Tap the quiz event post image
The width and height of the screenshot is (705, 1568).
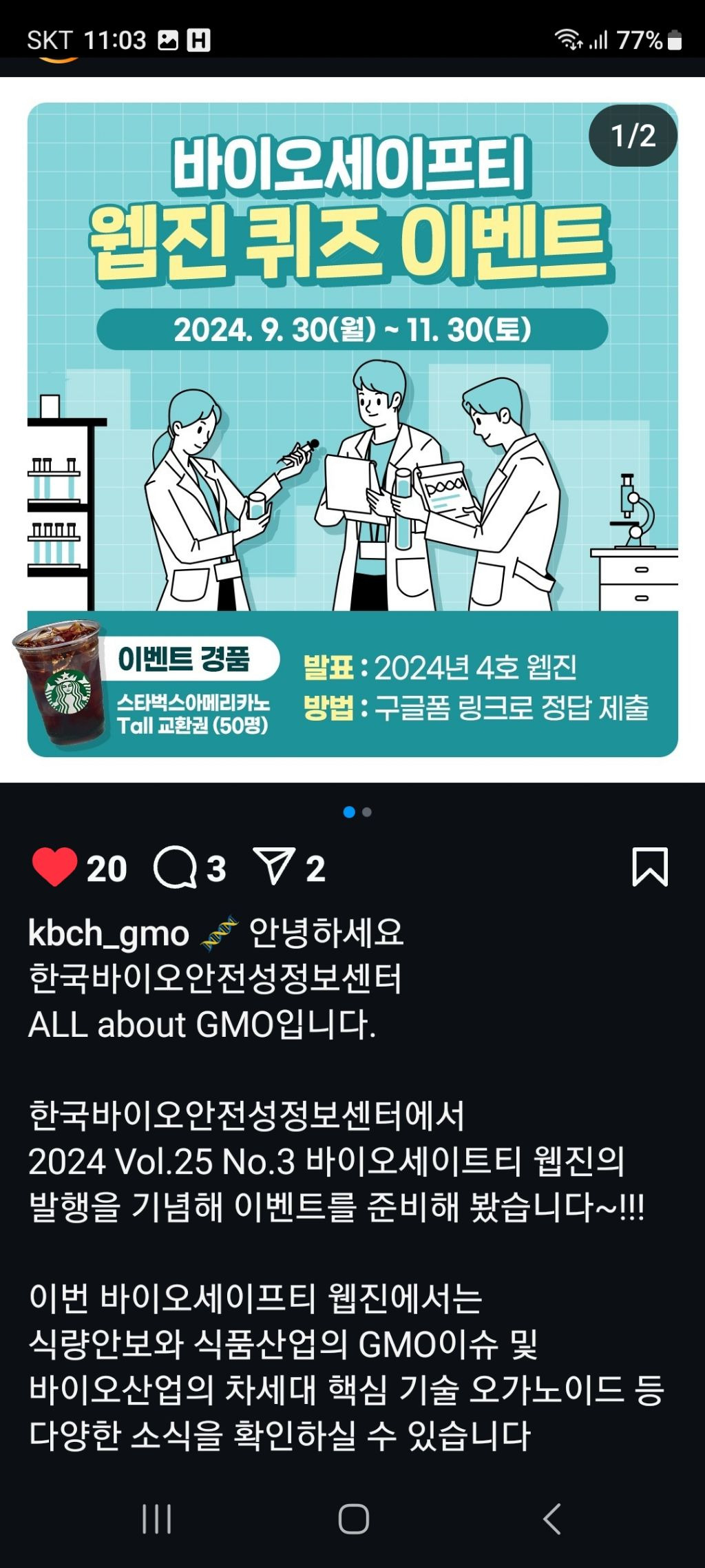pos(352,429)
